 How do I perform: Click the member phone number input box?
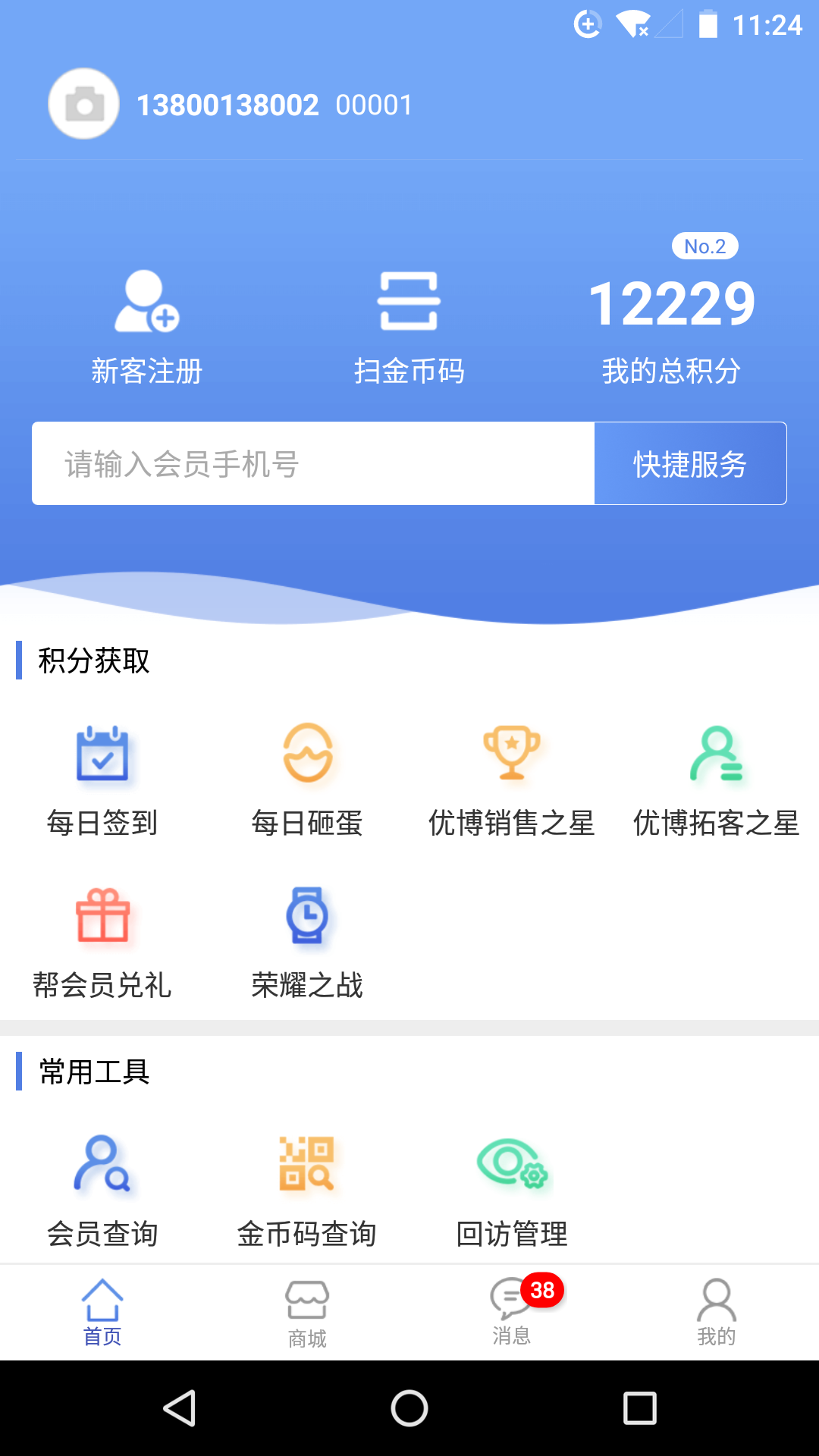[x=311, y=463]
